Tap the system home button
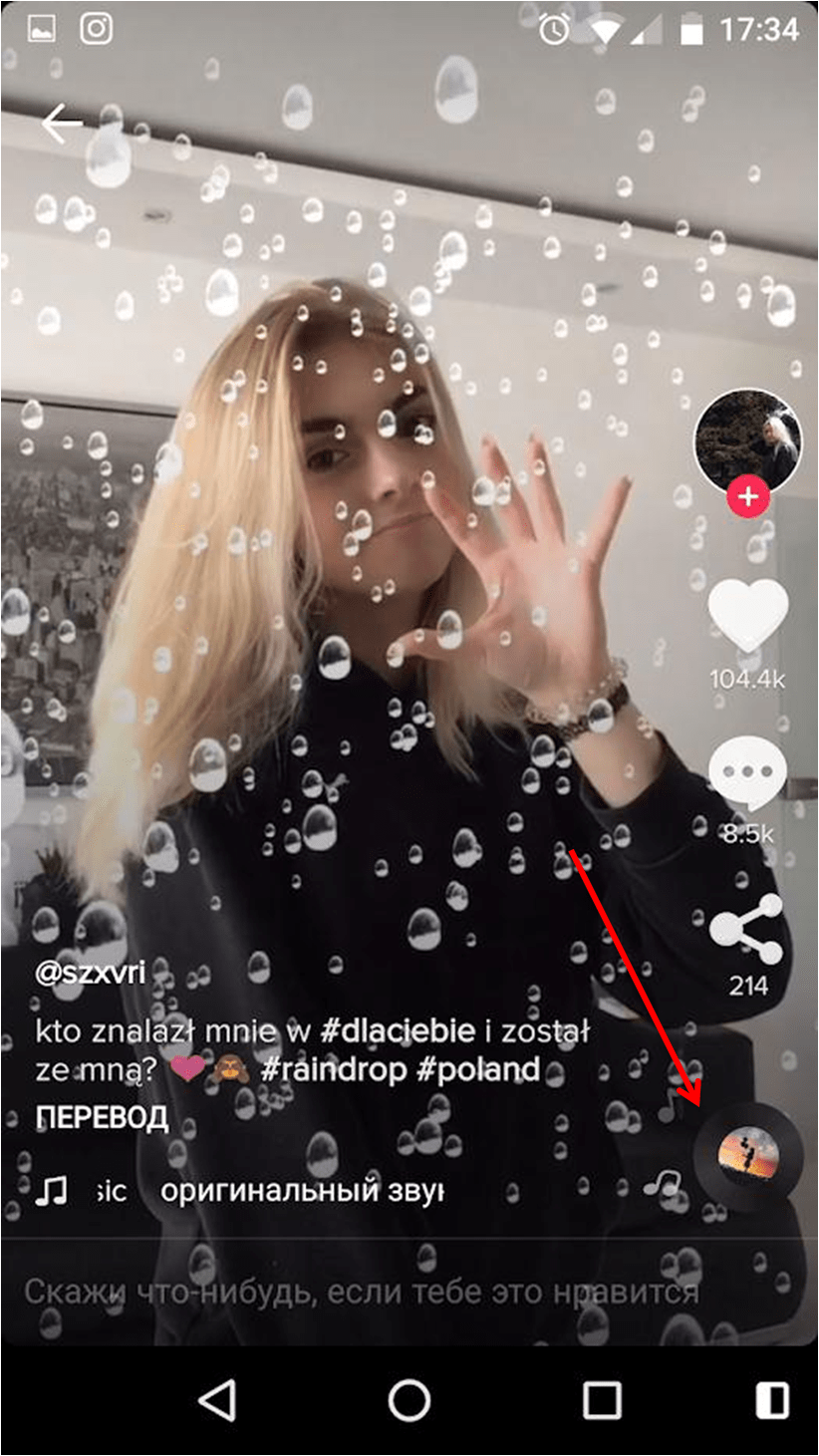 click(x=409, y=1399)
